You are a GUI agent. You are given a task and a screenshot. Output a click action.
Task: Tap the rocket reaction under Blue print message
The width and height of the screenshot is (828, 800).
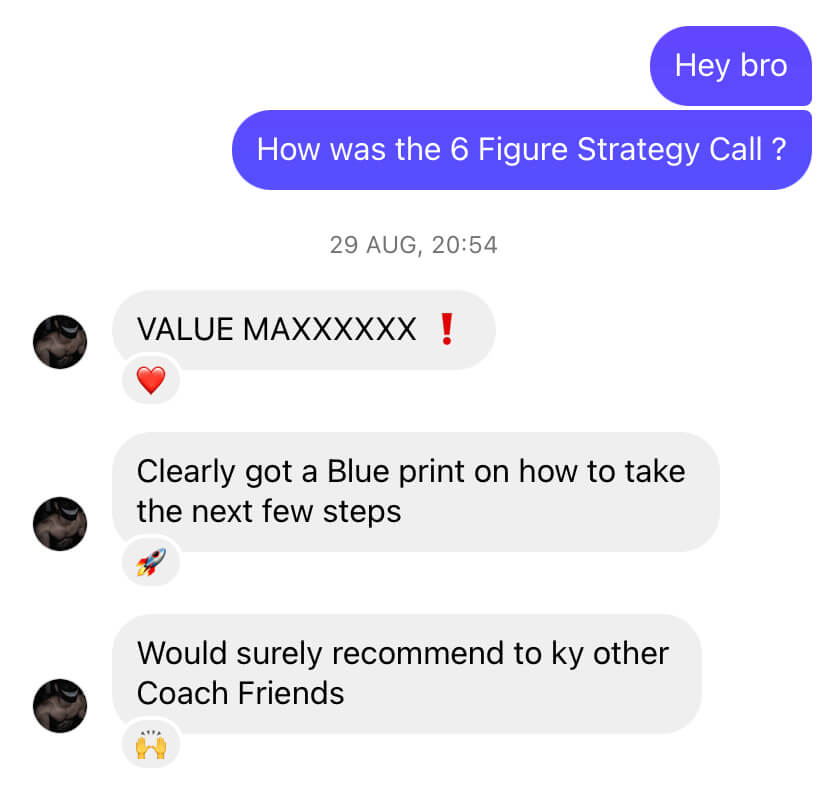(150, 563)
